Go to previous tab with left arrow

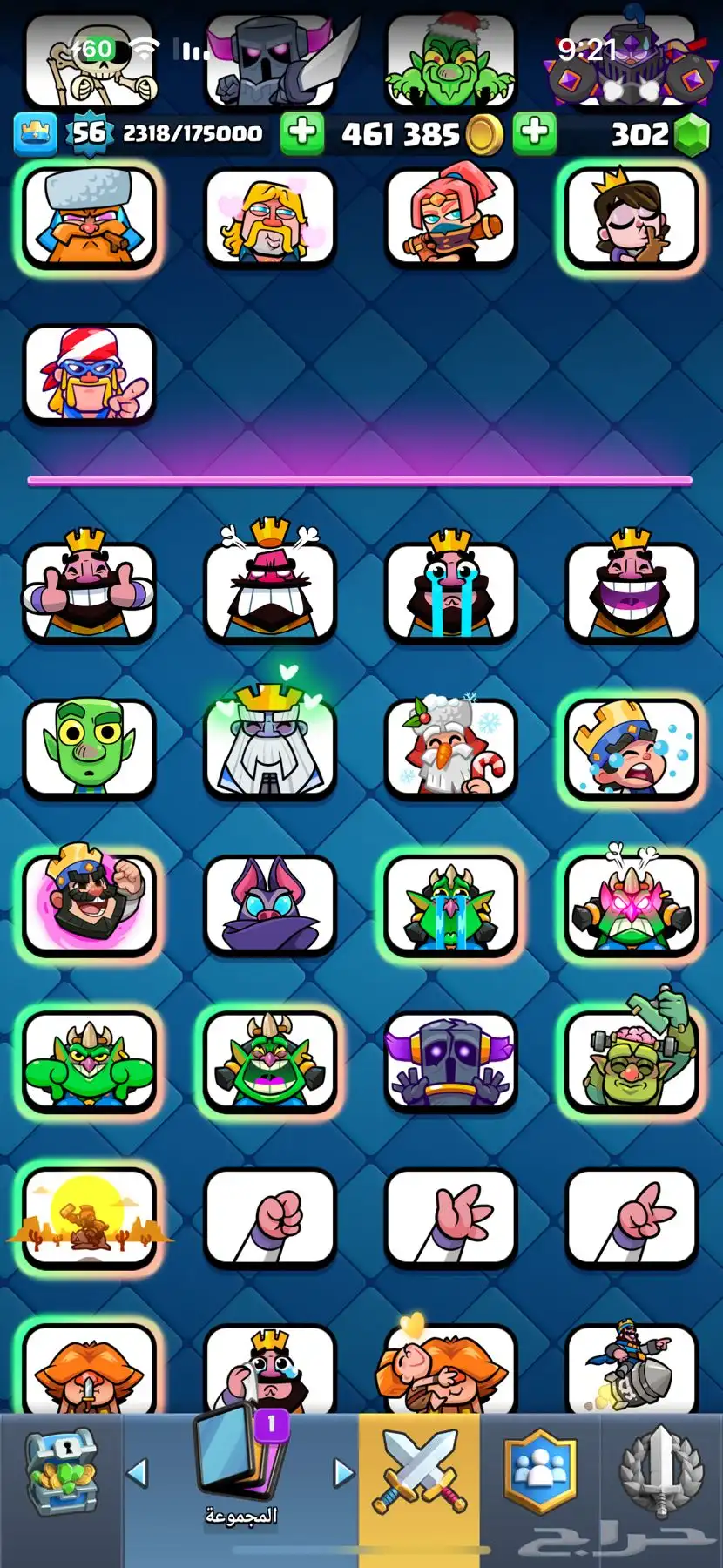click(137, 1473)
